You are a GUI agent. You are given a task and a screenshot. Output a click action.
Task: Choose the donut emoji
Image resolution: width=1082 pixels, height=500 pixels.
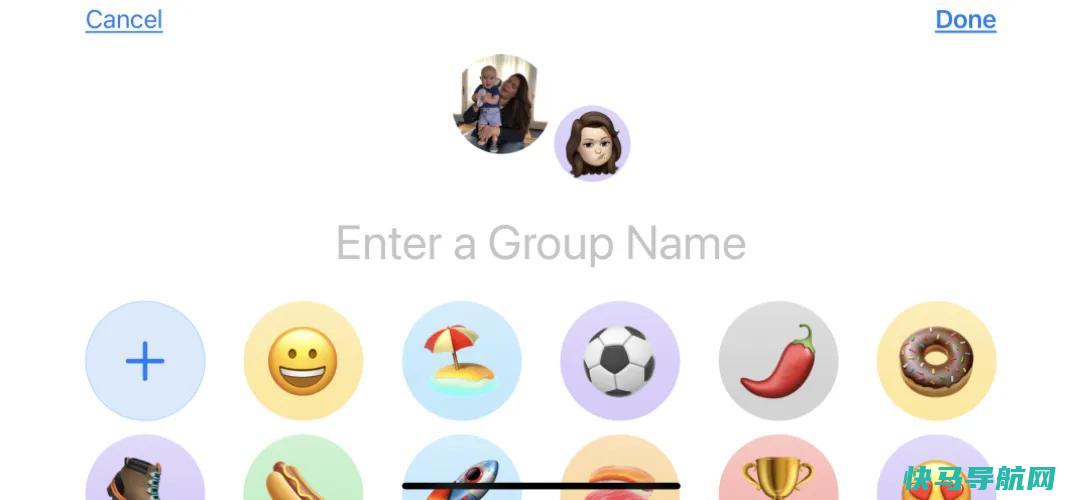(936, 361)
